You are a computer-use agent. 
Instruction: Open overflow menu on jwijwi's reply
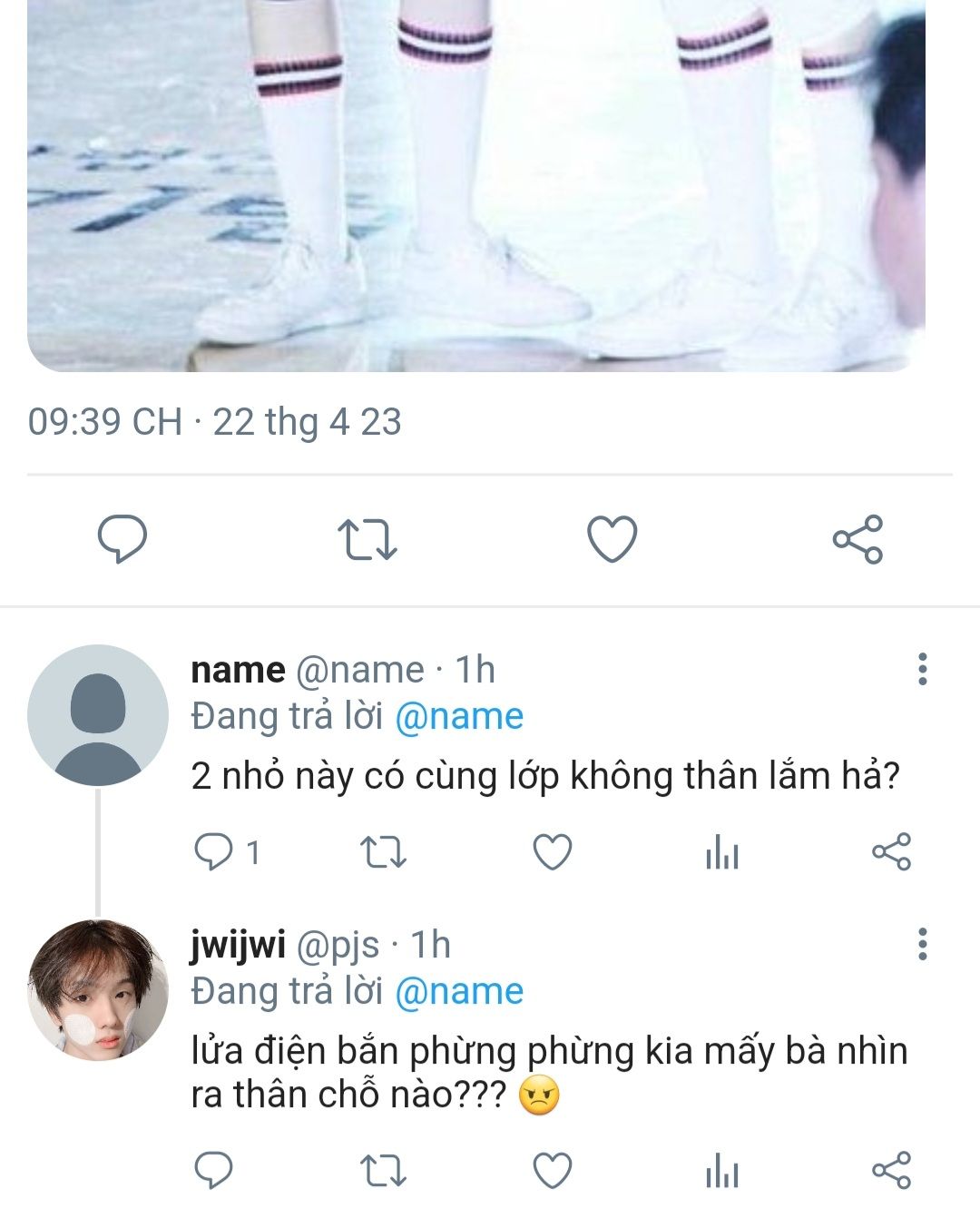click(x=922, y=944)
